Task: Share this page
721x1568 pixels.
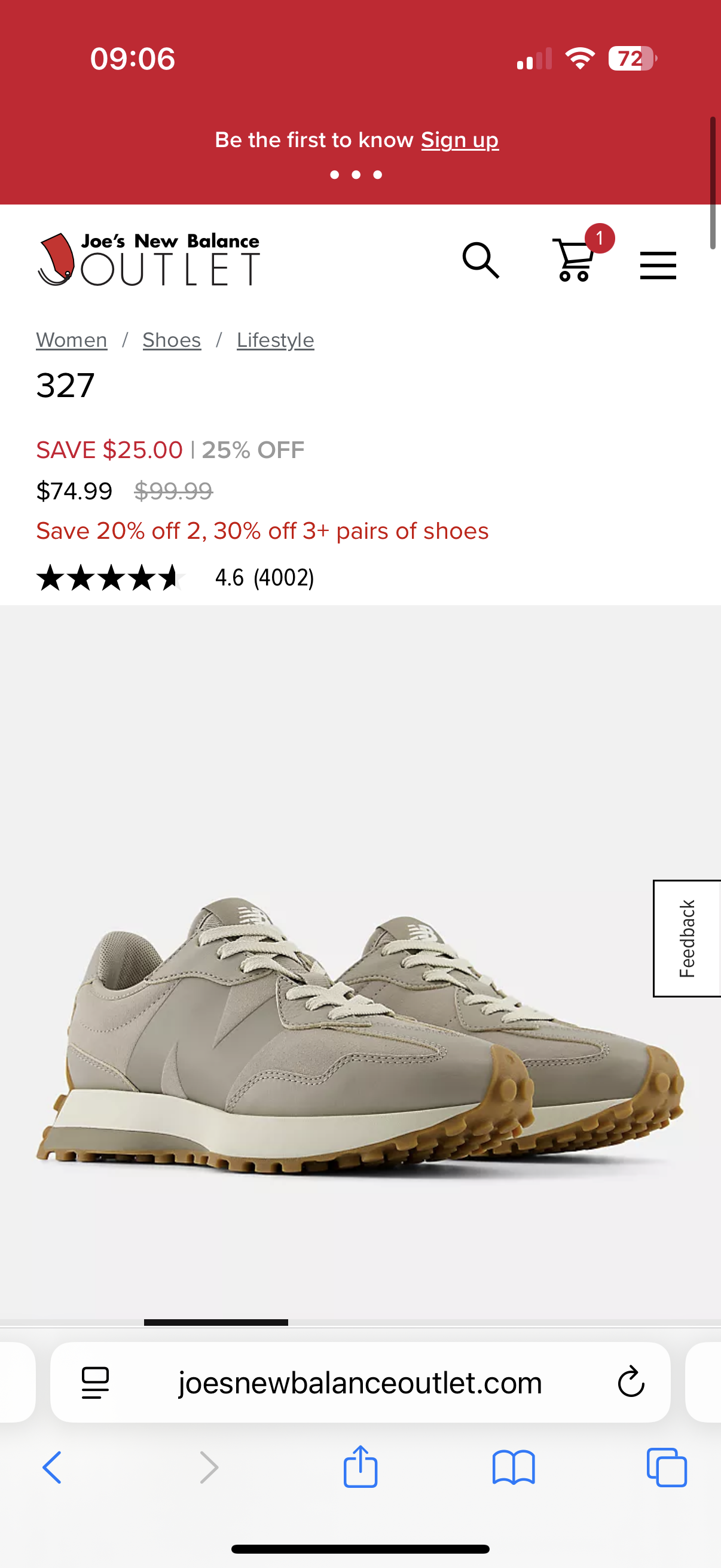Action: click(x=360, y=1468)
